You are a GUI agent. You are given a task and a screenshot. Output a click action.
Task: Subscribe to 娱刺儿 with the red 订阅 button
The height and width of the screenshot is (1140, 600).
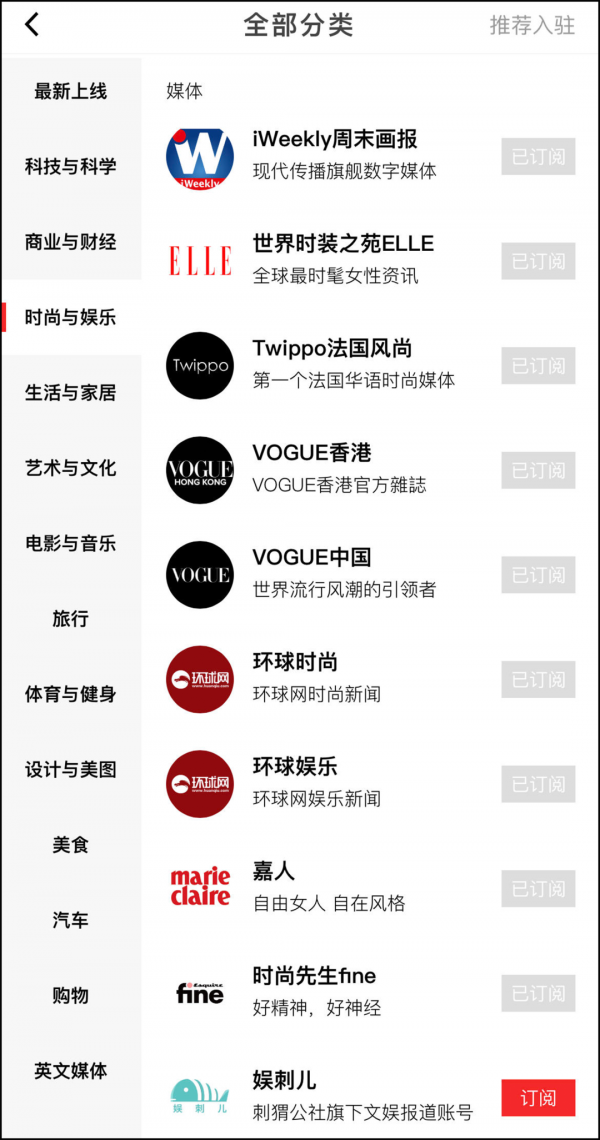pyautogui.click(x=538, y=1098)
